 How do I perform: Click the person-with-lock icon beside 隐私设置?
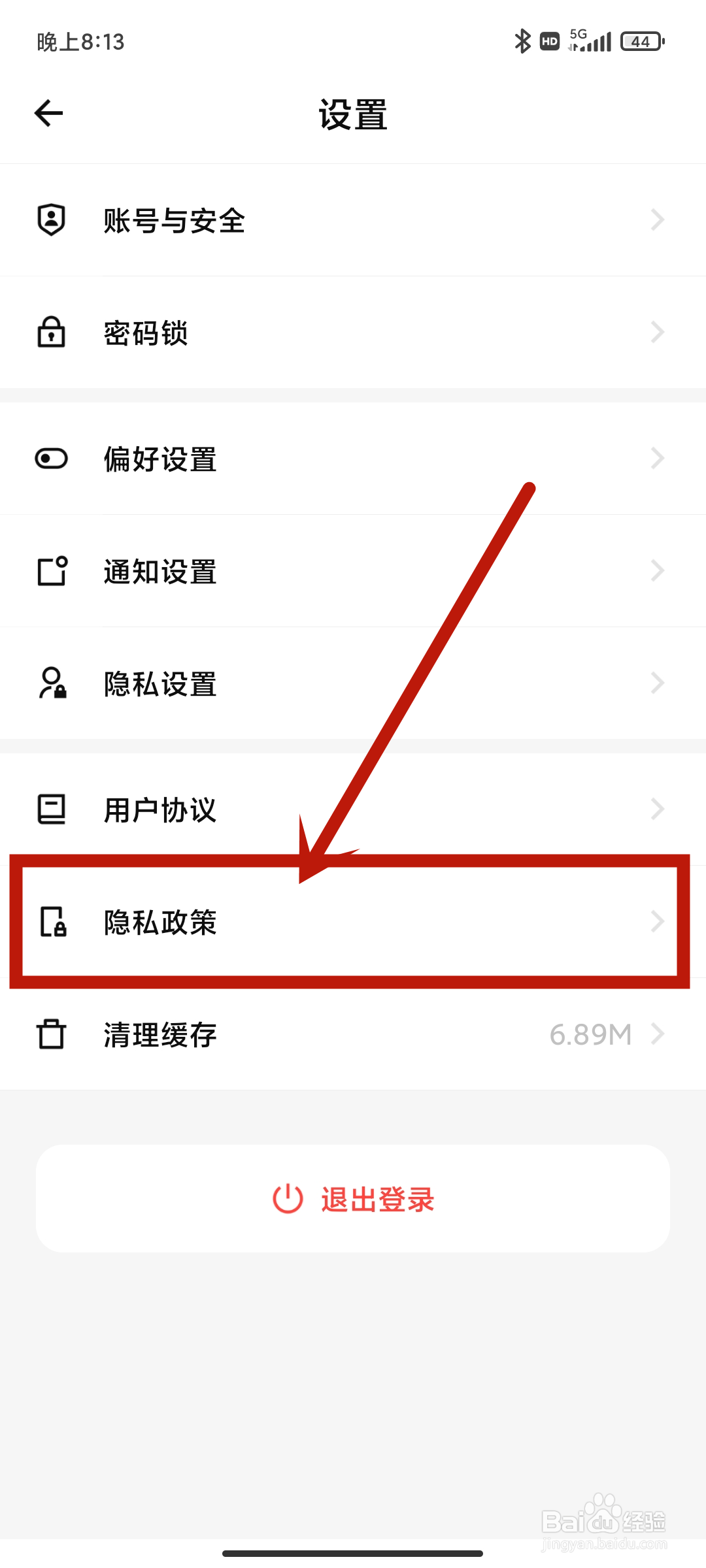51,683
